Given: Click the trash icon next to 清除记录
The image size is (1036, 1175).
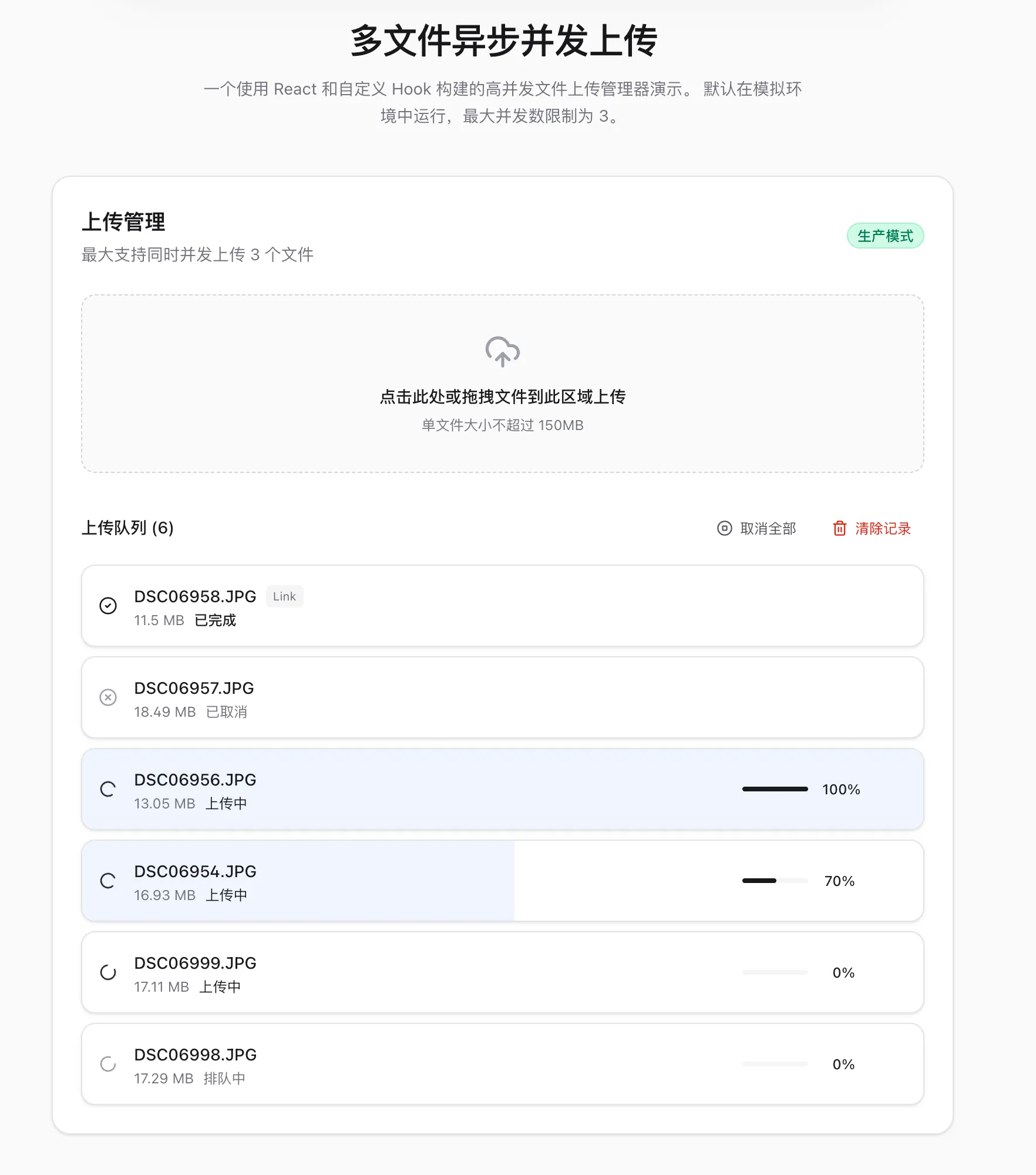Looking at the screenshot, I should (x=840, y=528).
